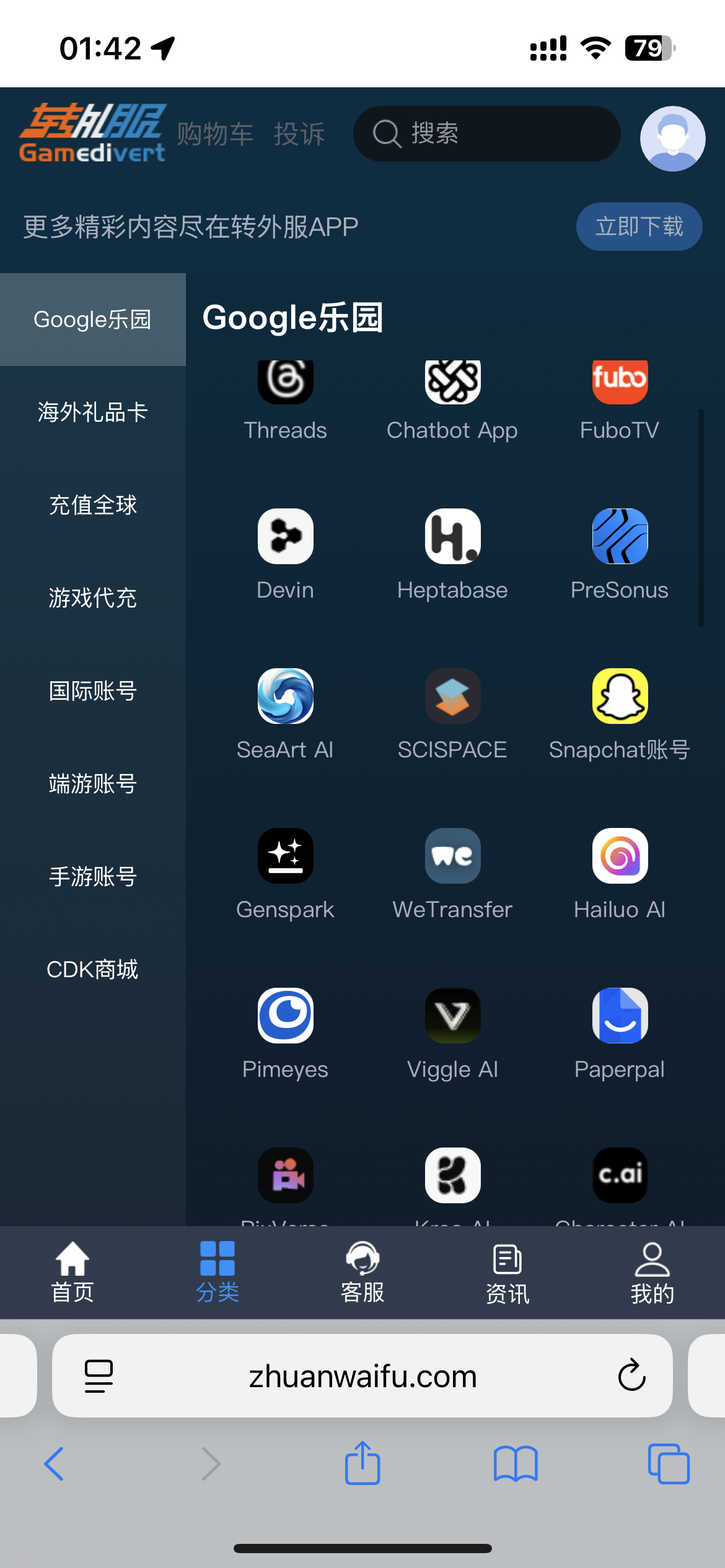The height and width of the screenshot is (1568, 725).
Task: Open the CDK商城 category
Action: (93, 970)
